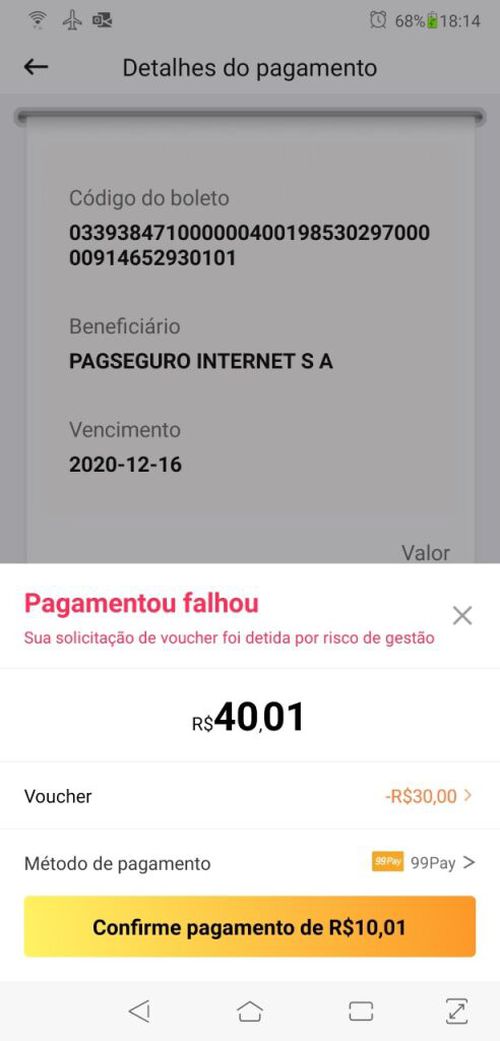Image resolution: width=500 pixels, height=1041 pixels.
Task: Change the 99Pay payment method
Action: tap(250, 862)
